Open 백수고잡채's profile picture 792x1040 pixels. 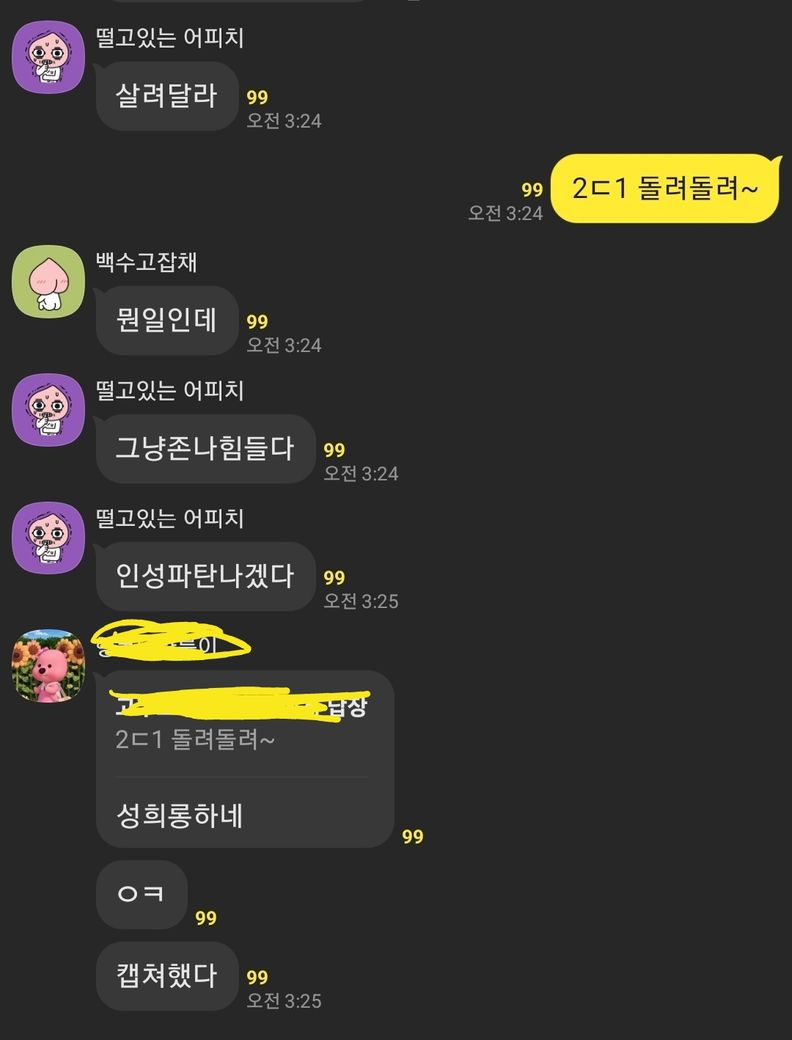(48, 281)
